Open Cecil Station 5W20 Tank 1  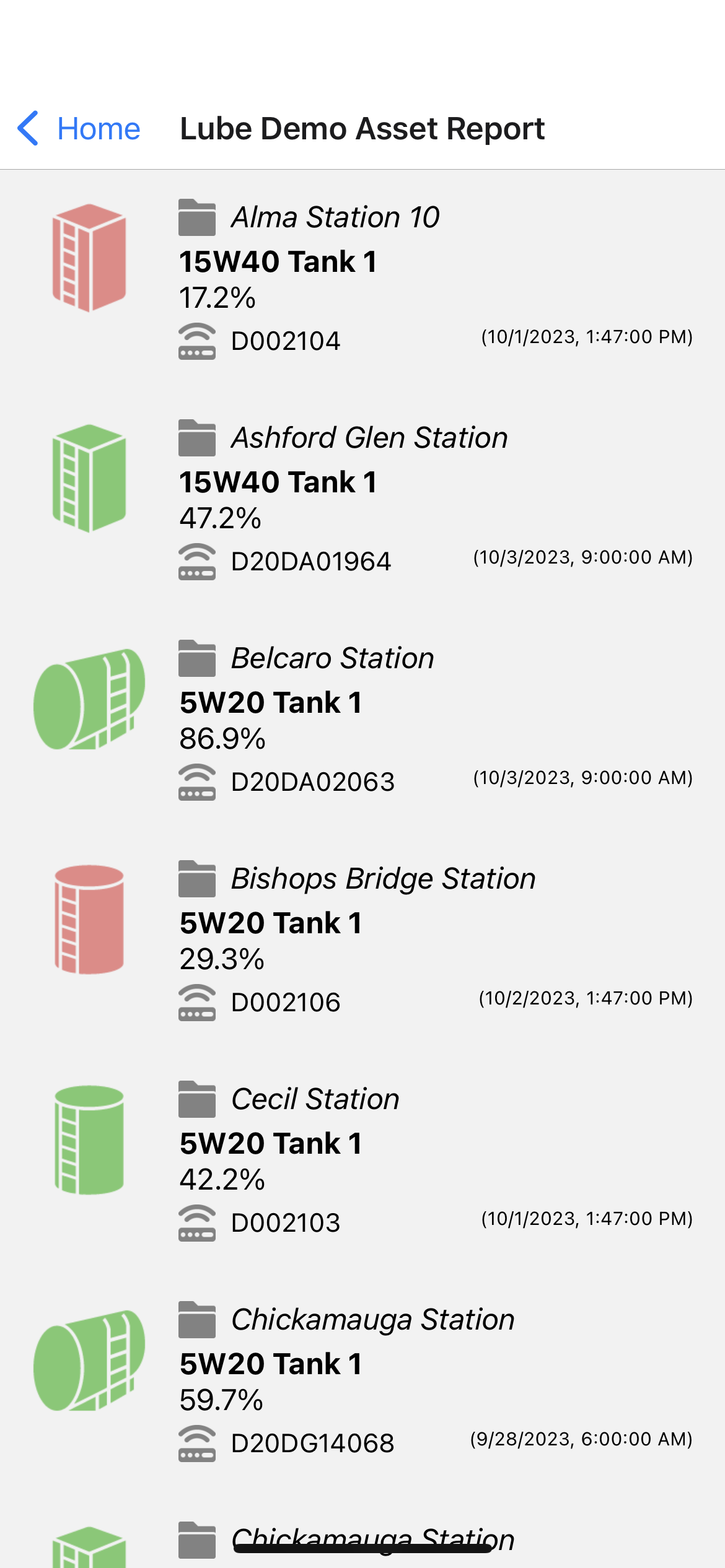(x=362, y=1162)
